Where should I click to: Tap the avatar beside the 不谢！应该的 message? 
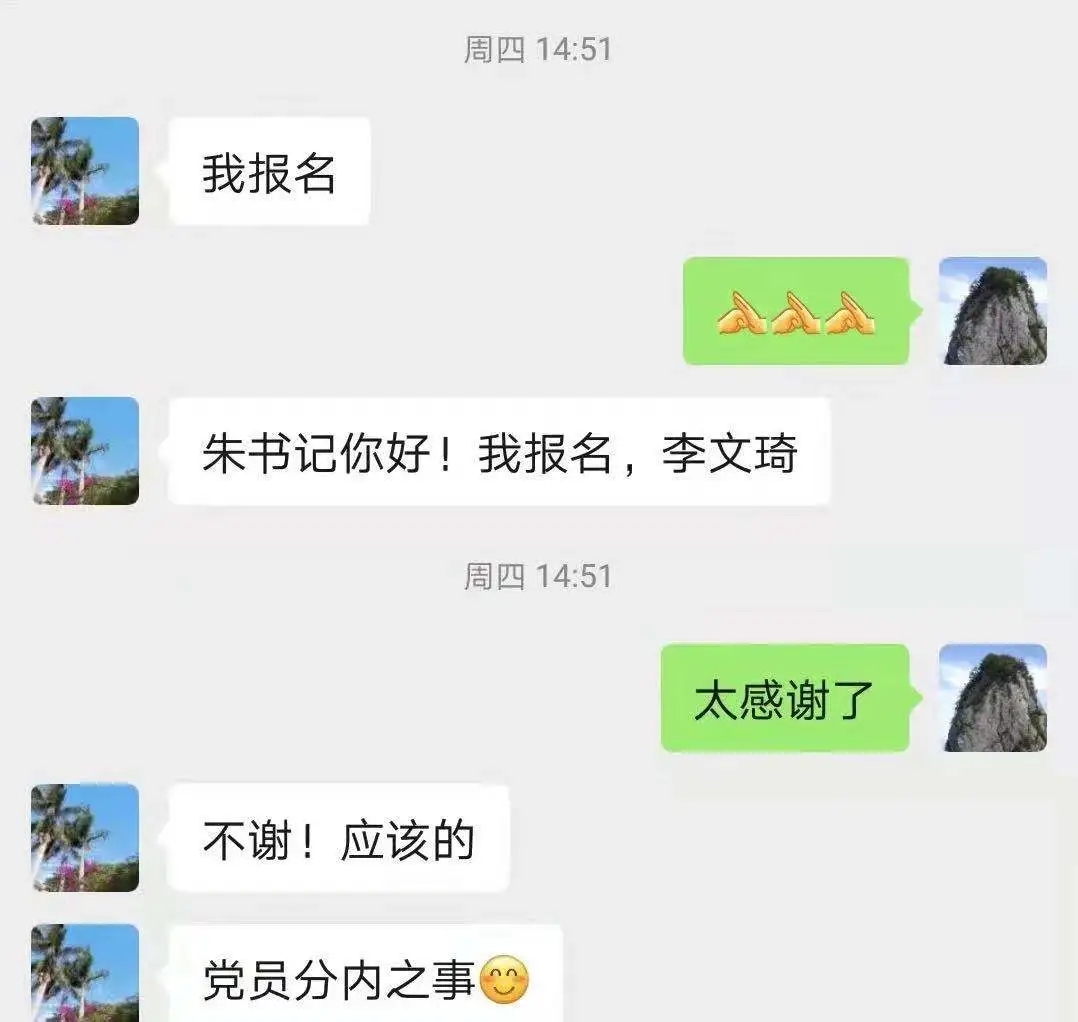(85, 837)
